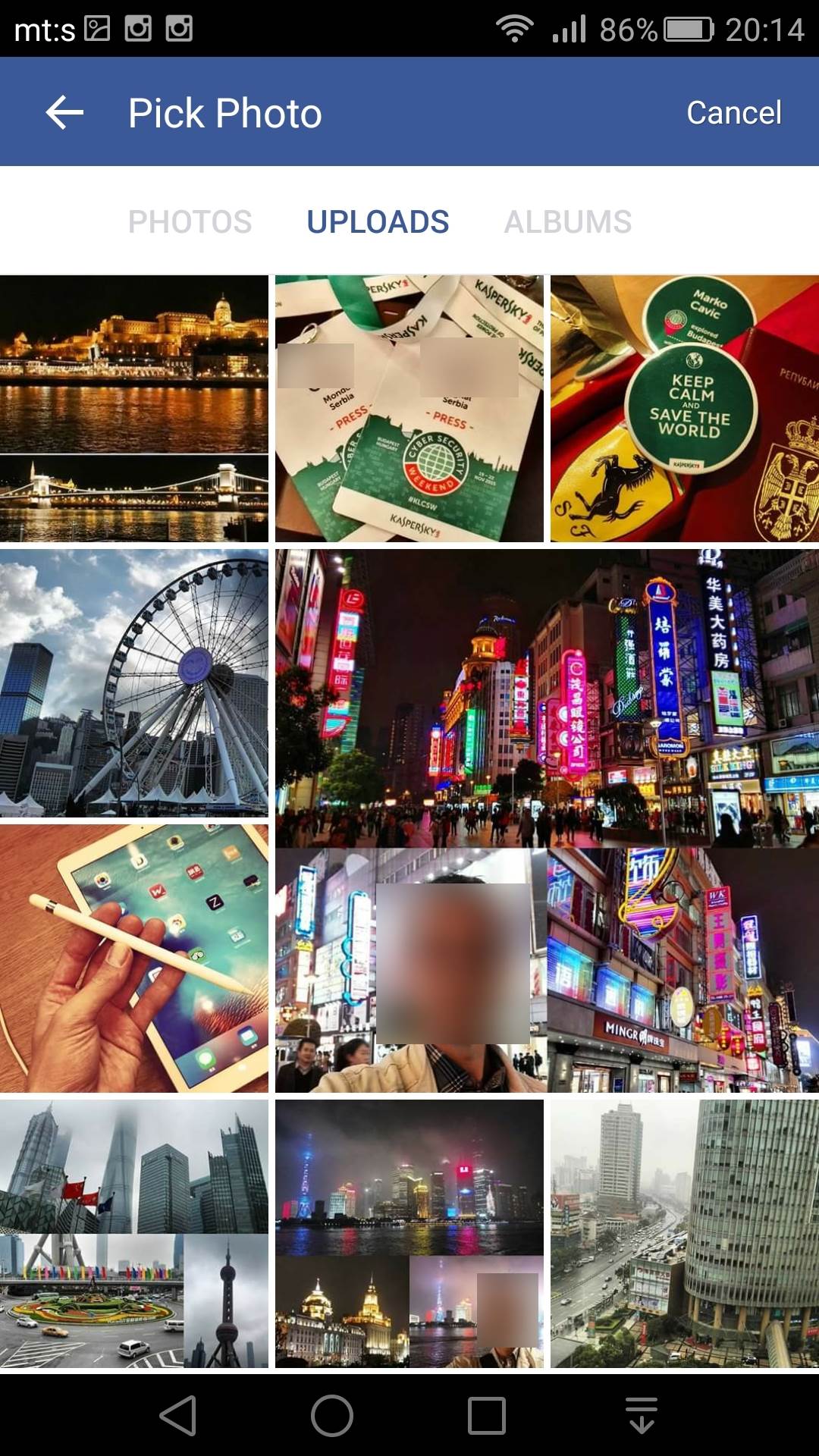The width and height of the screenshot is (819, 1456).
Task: Choose the Kaspersky press badges photo
Action: coord(409,408)
